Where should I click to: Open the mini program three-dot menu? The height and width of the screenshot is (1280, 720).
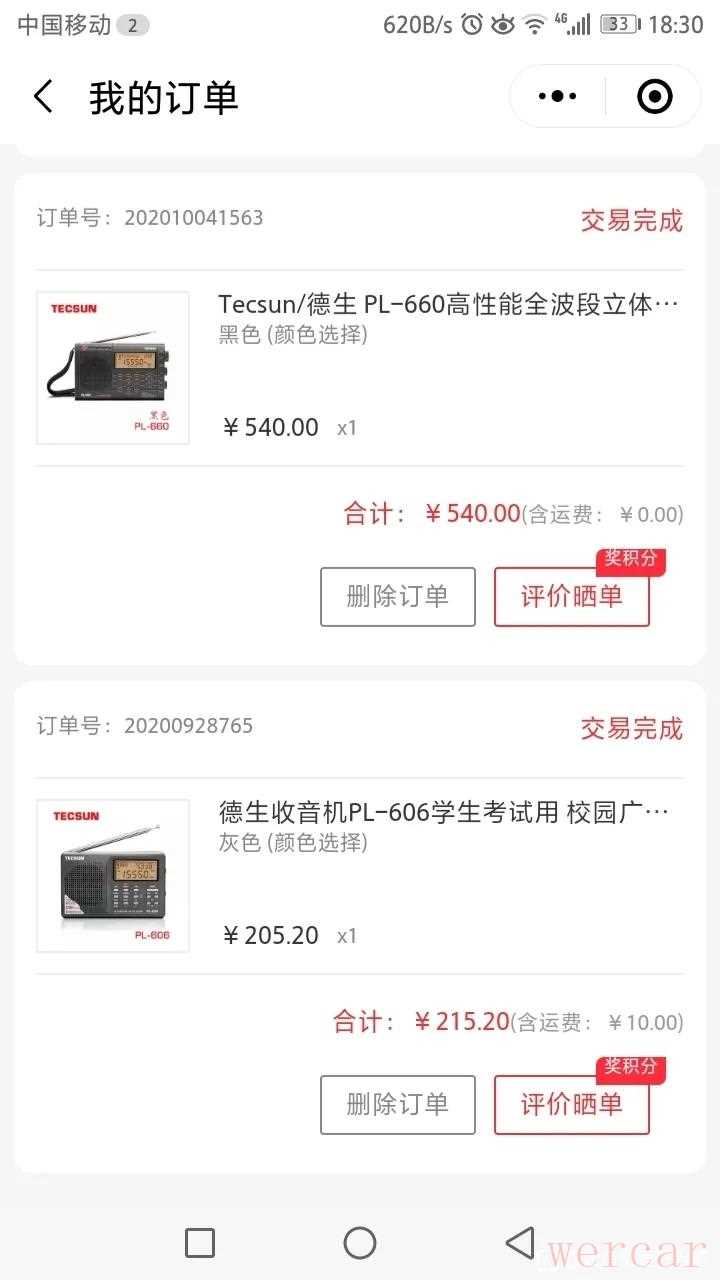pos(557,97)
